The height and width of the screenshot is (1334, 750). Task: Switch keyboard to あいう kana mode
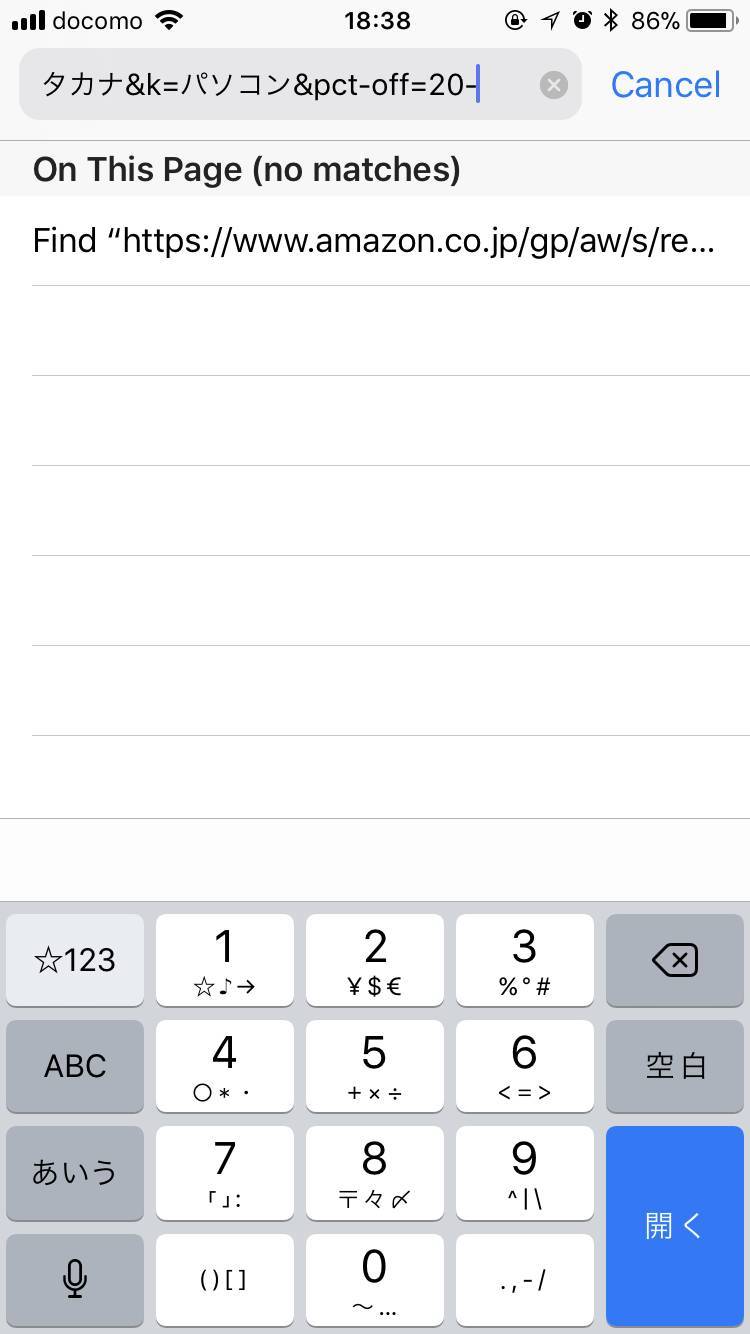[x=74, y=1173]
